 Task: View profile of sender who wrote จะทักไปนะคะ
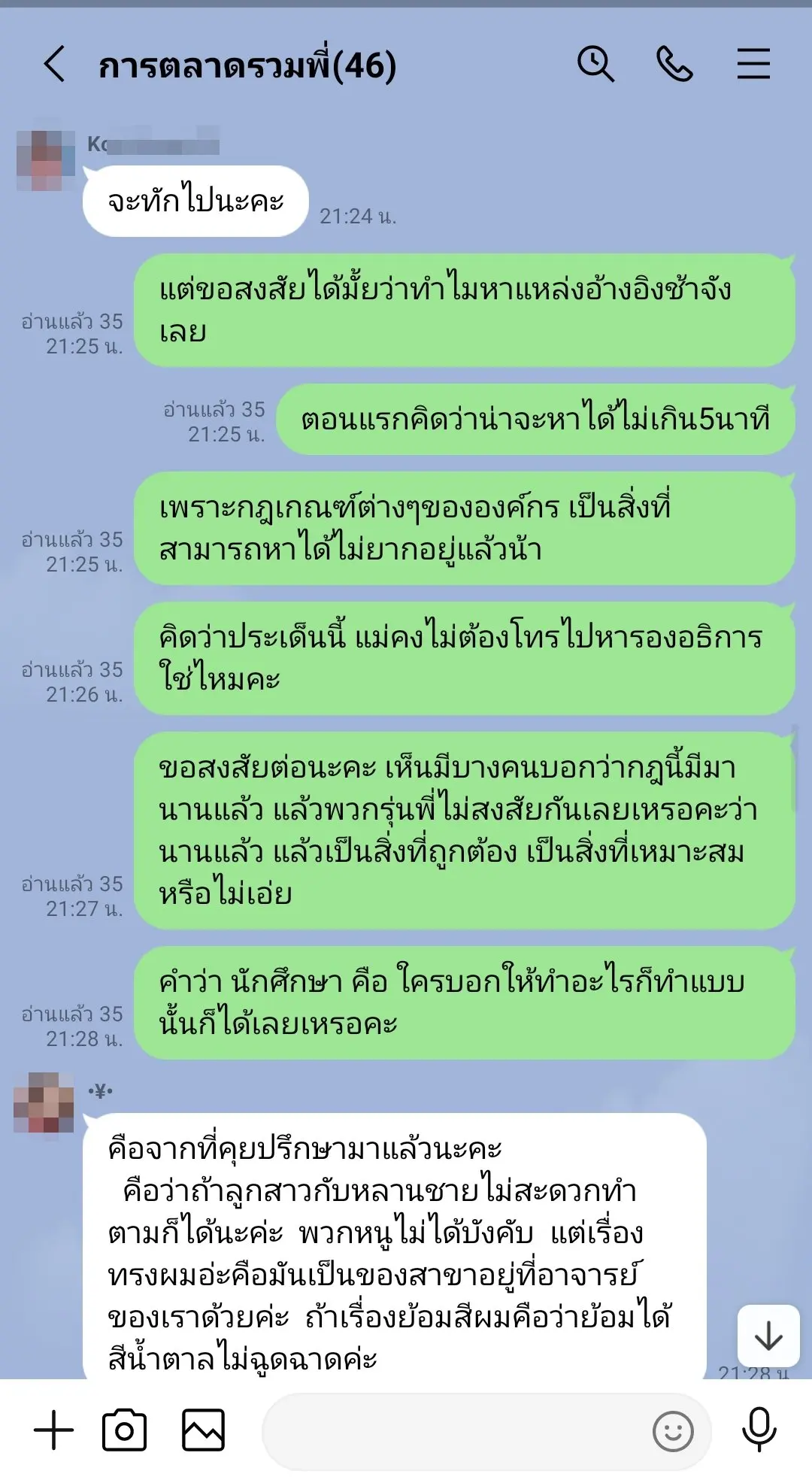point(46,160)
